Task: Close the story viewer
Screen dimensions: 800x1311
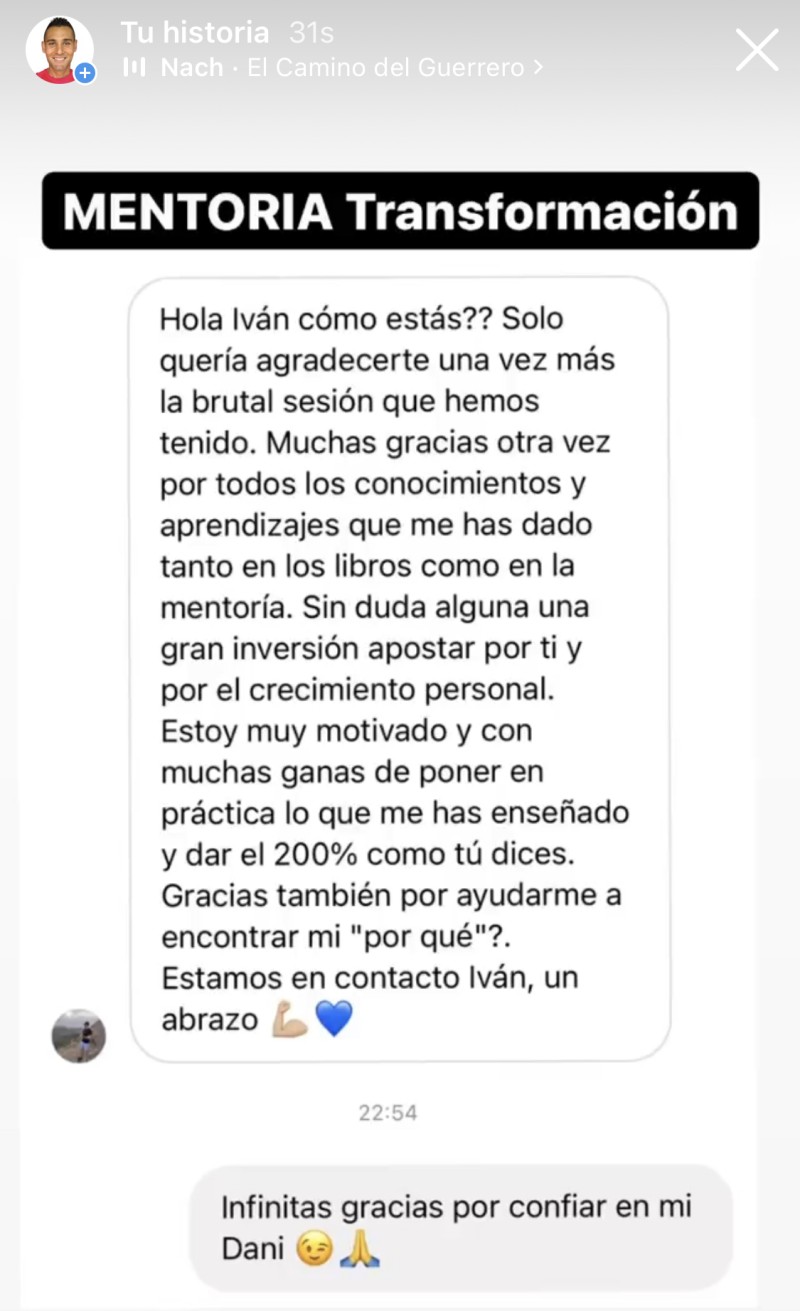Action: click(757, 50)
